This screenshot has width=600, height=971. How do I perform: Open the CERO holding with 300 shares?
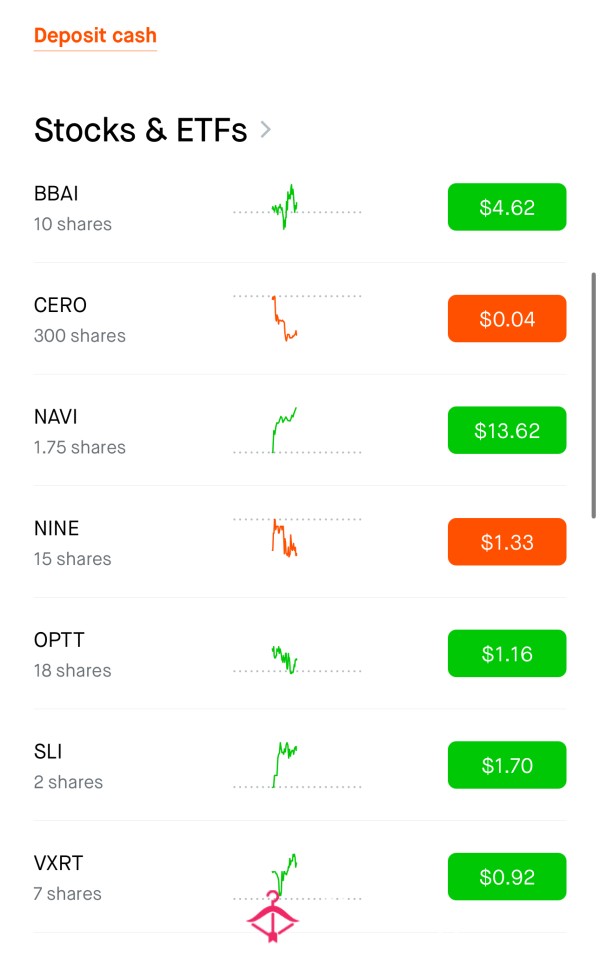300,318
